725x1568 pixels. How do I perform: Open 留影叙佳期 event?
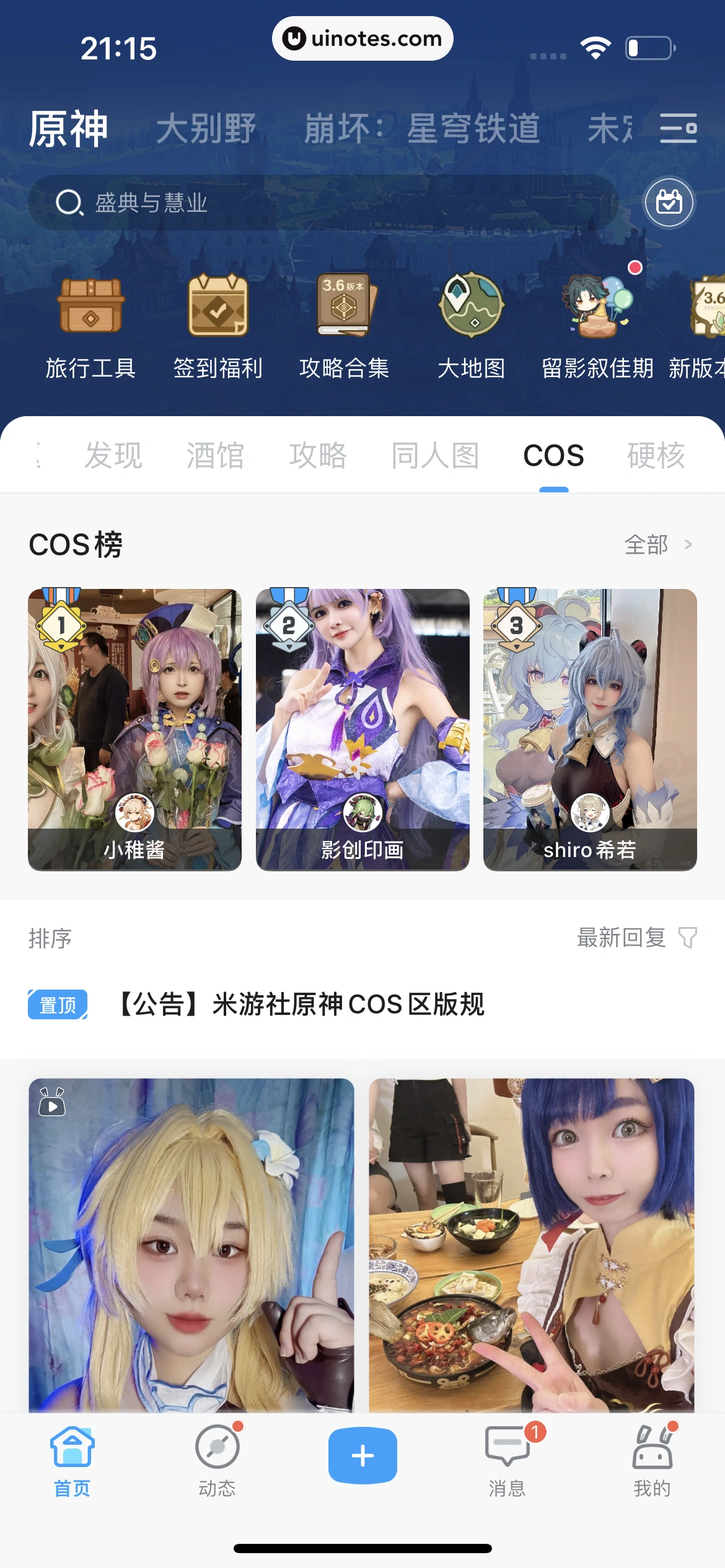click(597, 325)
